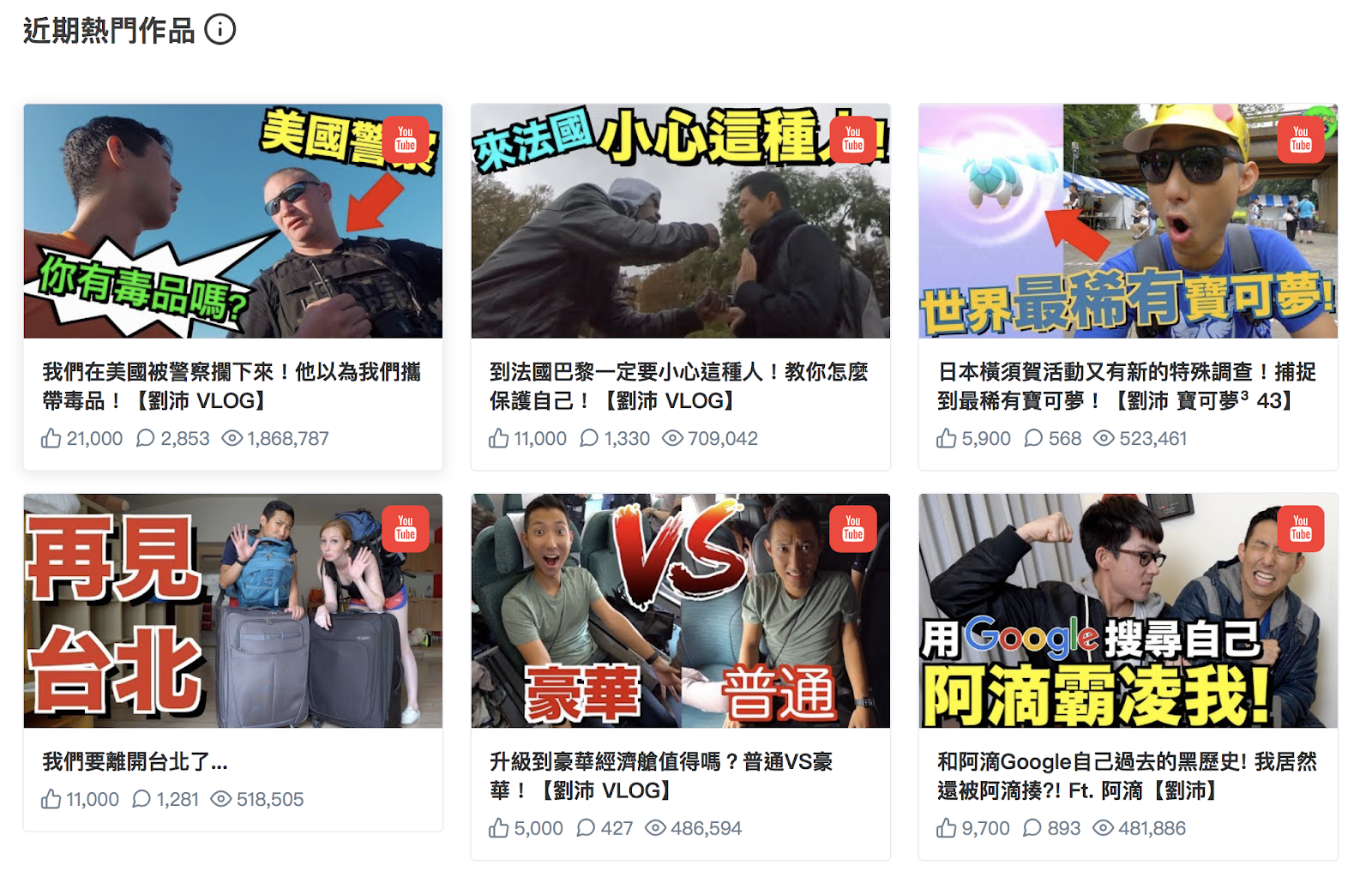Open the info icon beside 近期熱門作品

220,30
